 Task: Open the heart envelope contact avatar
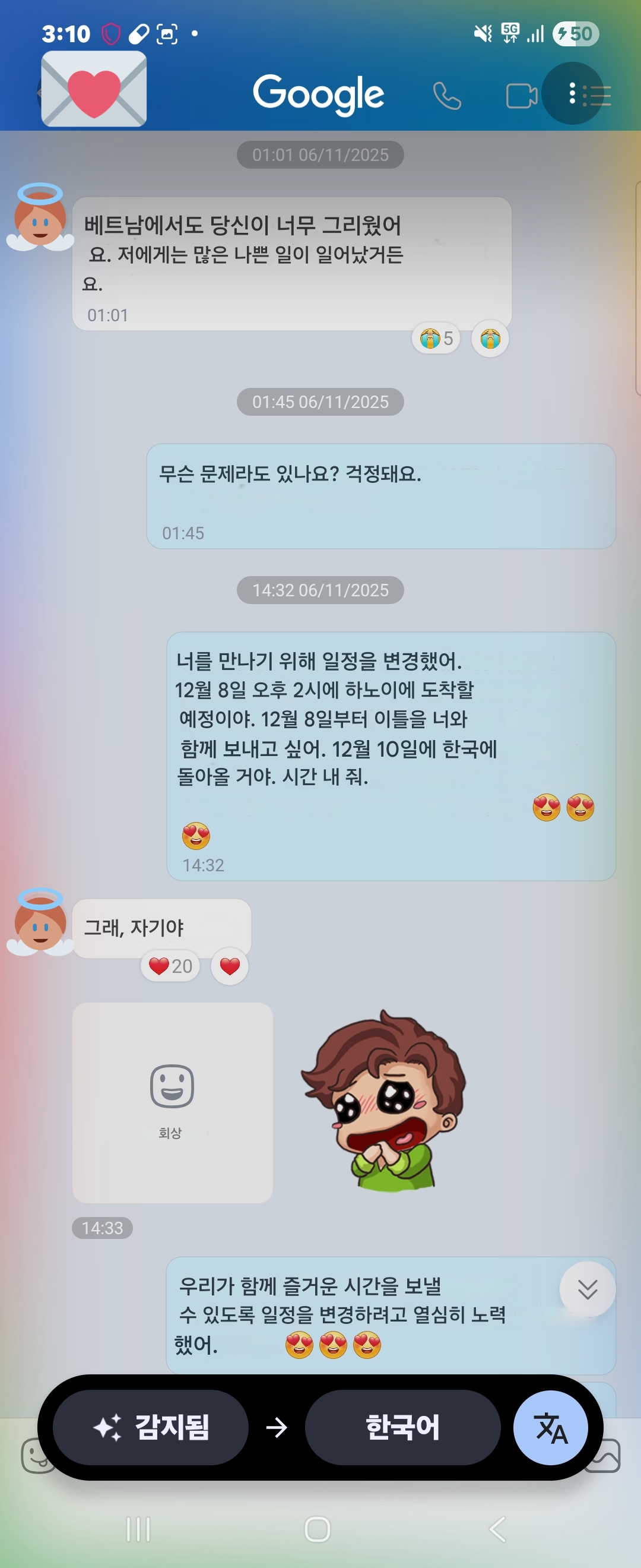tap(94, 89)
